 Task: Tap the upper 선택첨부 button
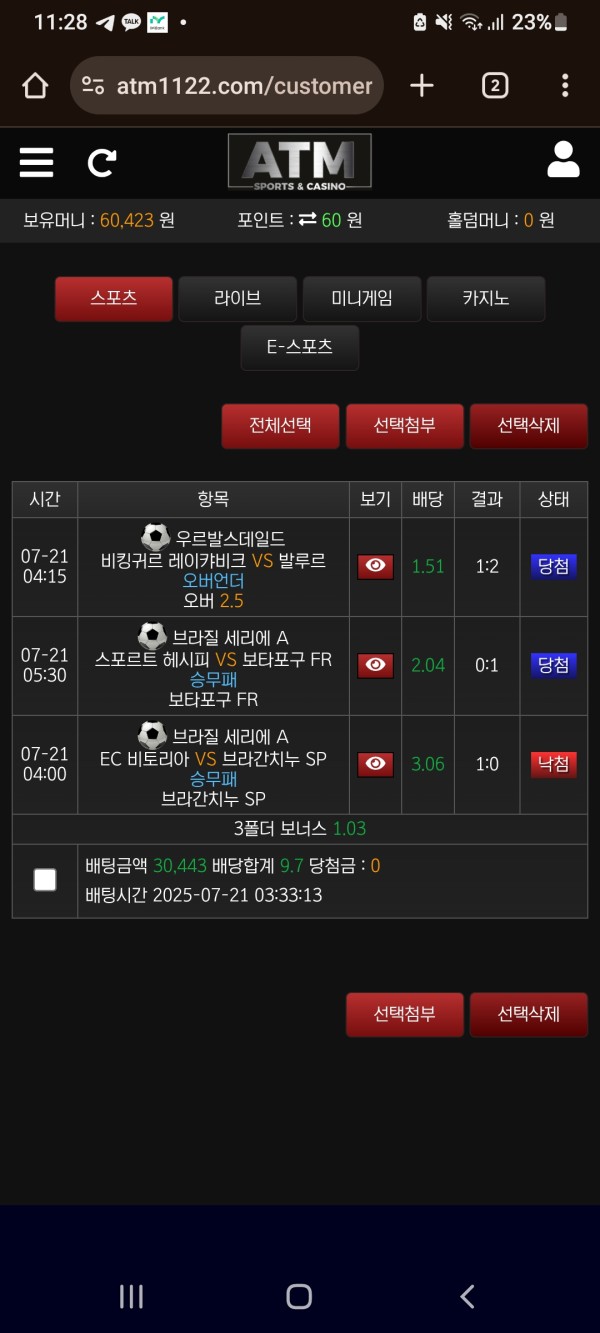click(404, 425)
